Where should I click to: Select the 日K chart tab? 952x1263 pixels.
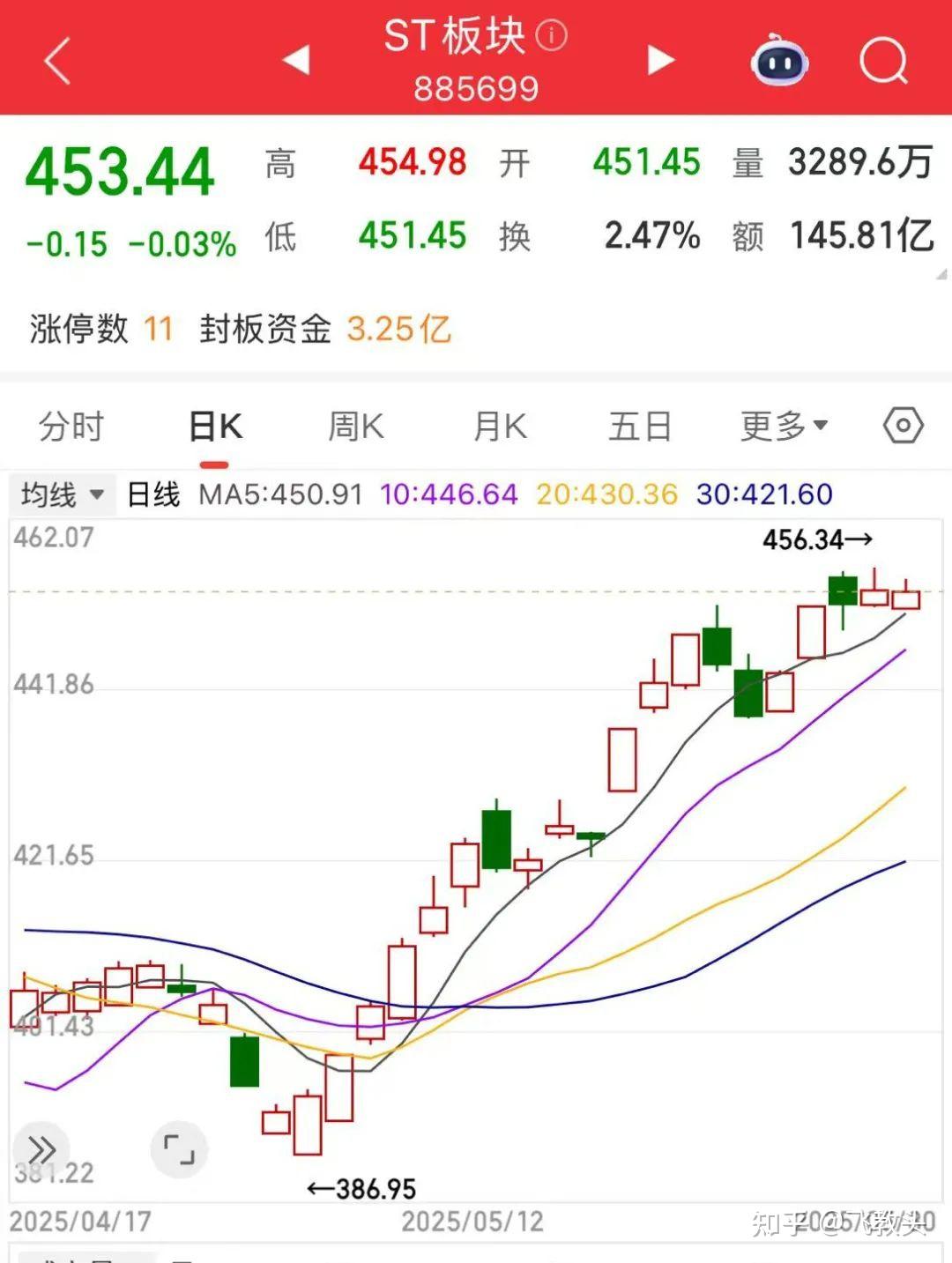pos(215,427)
